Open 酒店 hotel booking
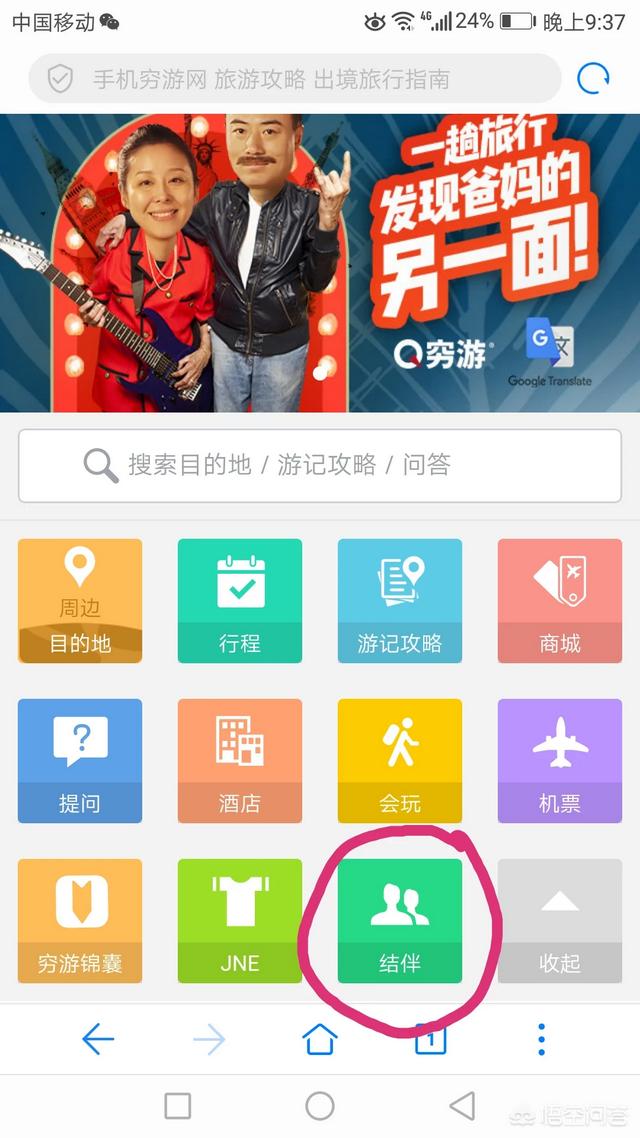 (239, 761)
